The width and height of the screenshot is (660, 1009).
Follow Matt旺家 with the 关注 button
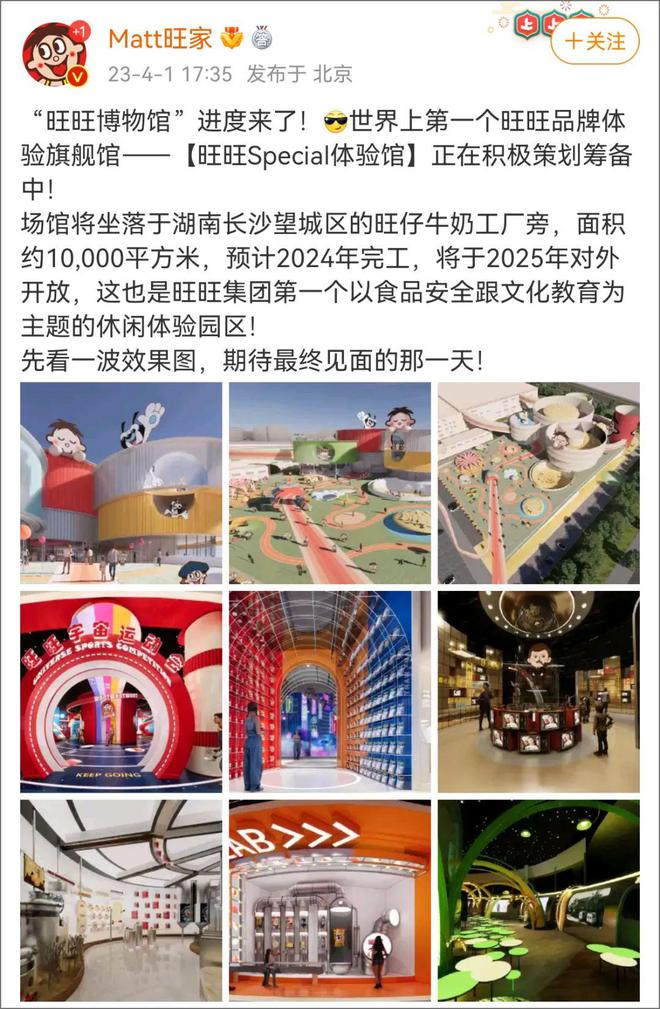point(596,41)
